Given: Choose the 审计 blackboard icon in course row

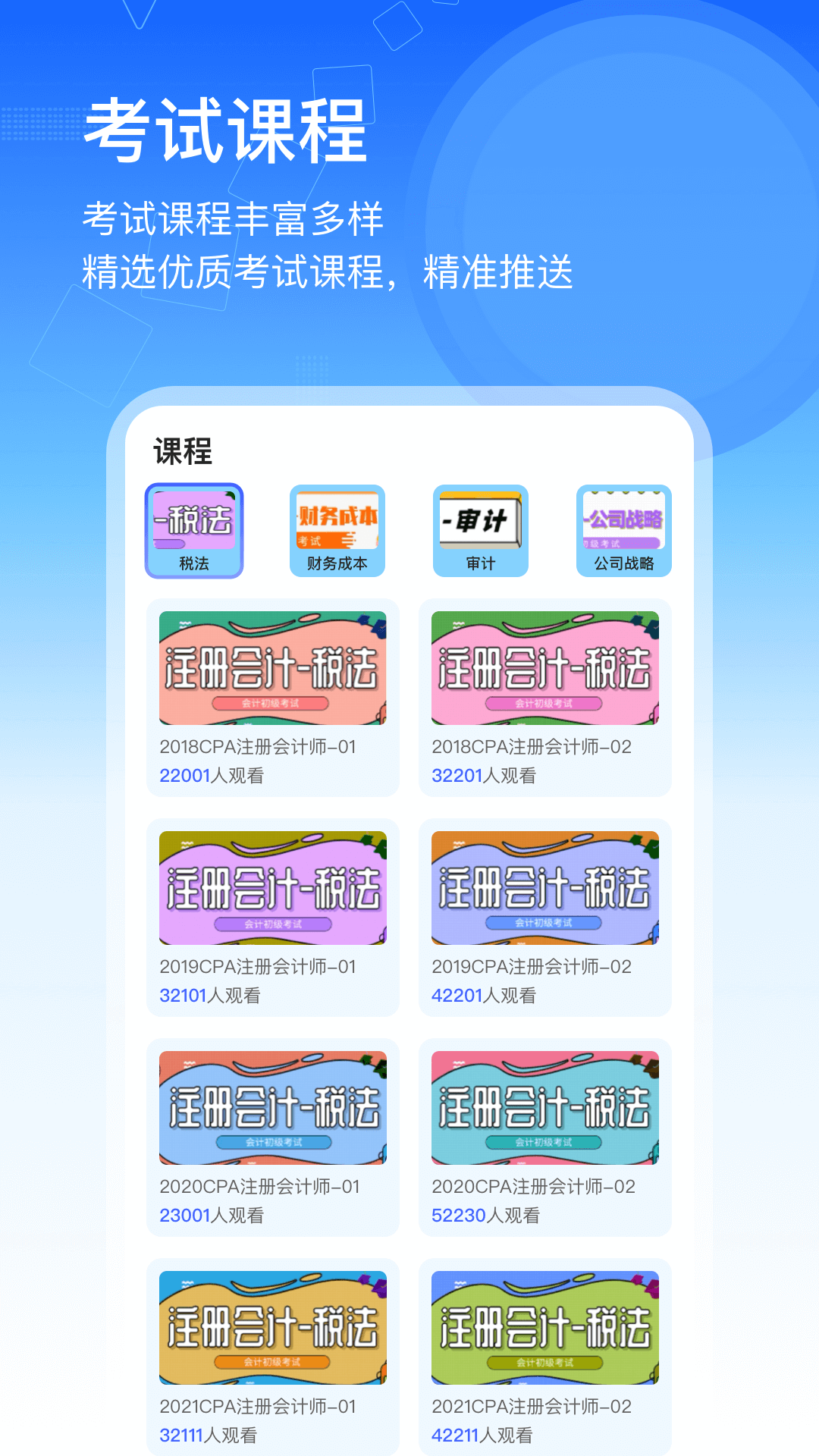Looking at the screenshot, I should 479,519.
